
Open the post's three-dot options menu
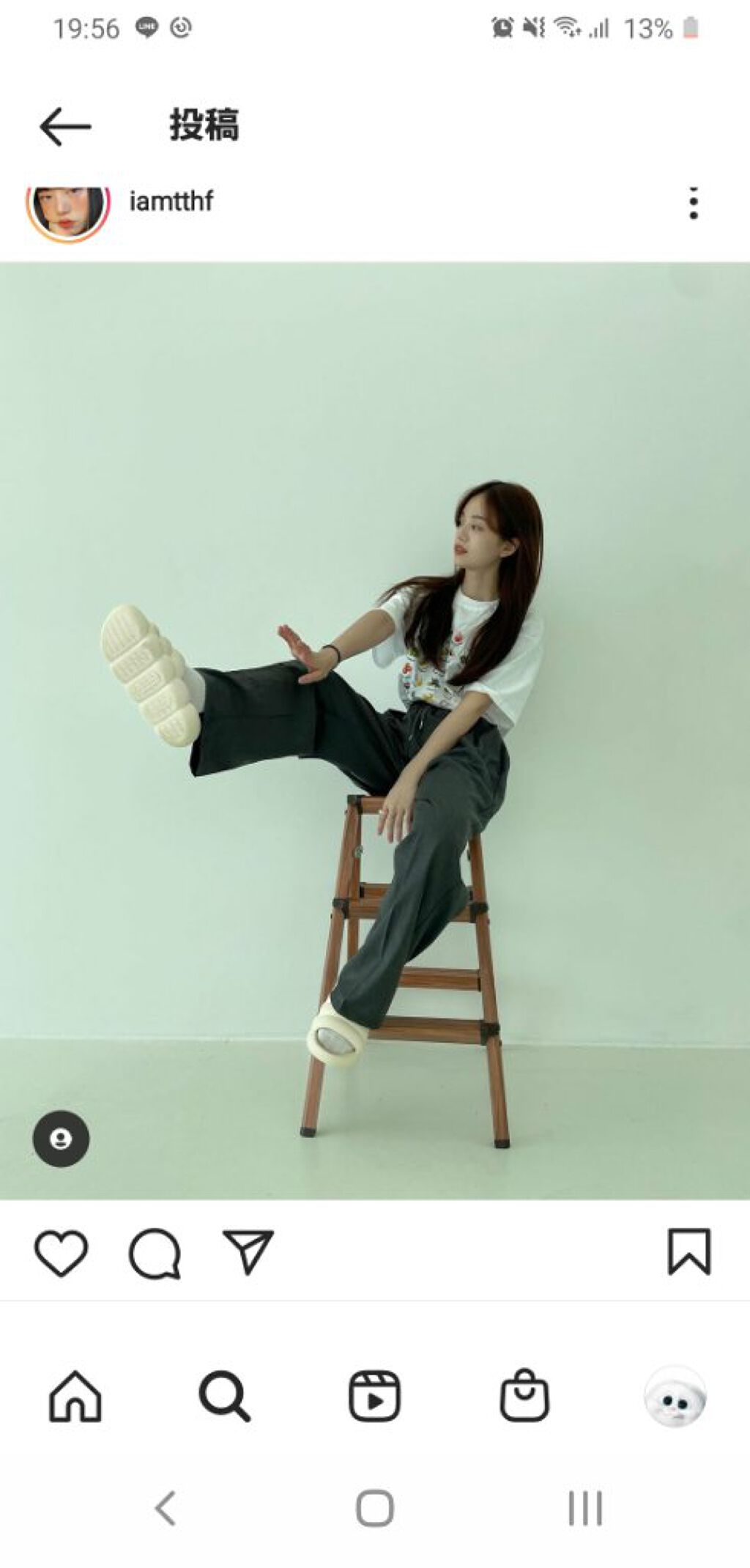[693, 203]
